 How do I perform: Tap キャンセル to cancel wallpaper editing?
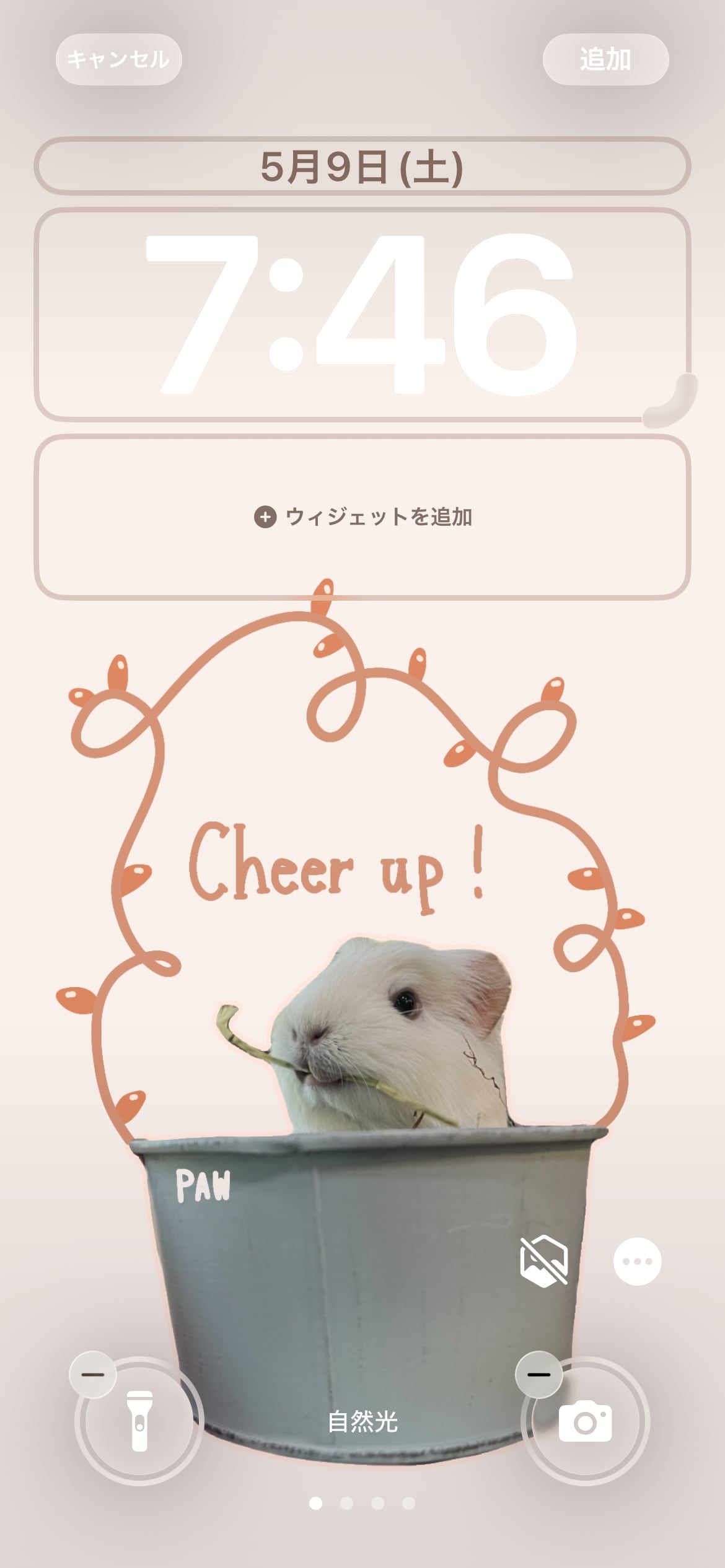[x=118, y=59]
